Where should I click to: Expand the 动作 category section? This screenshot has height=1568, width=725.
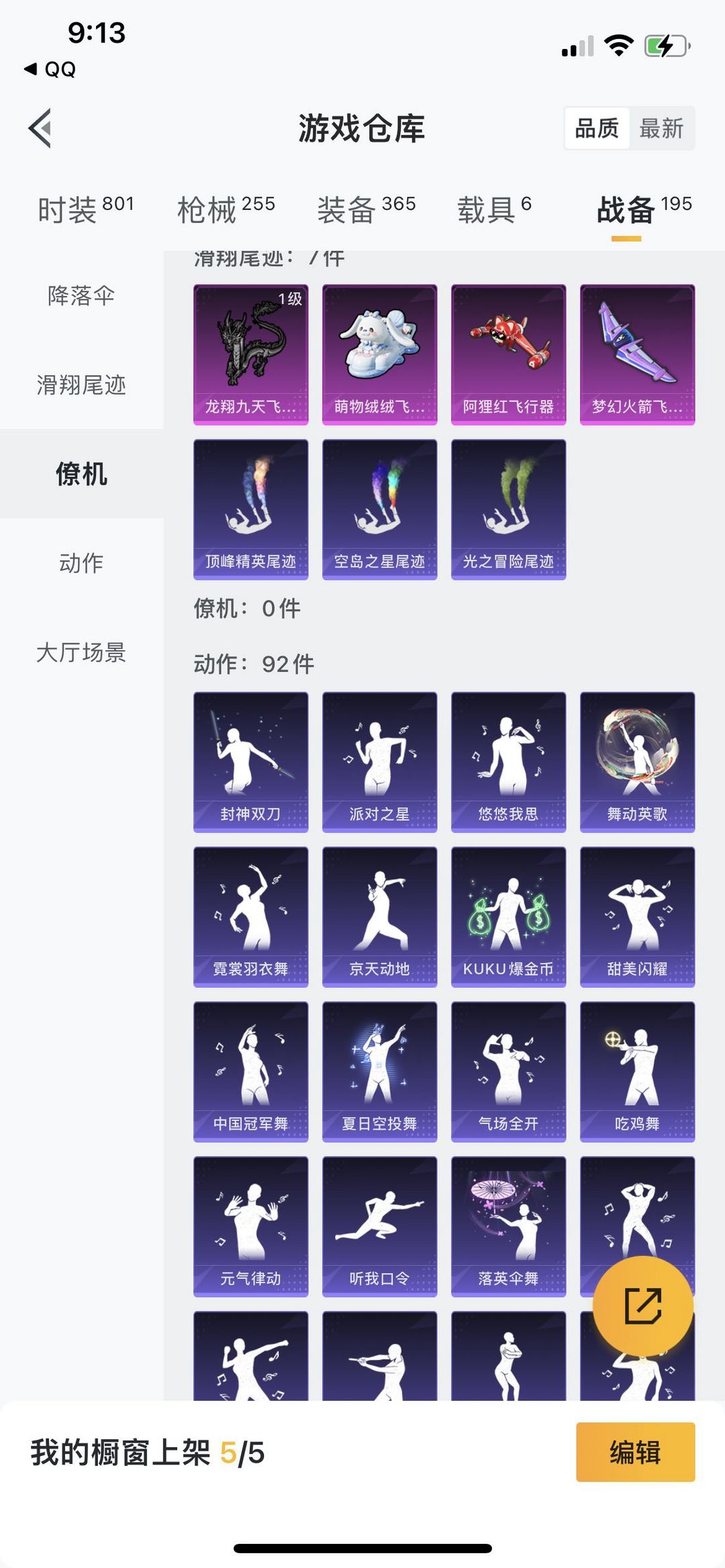(80, 564)
